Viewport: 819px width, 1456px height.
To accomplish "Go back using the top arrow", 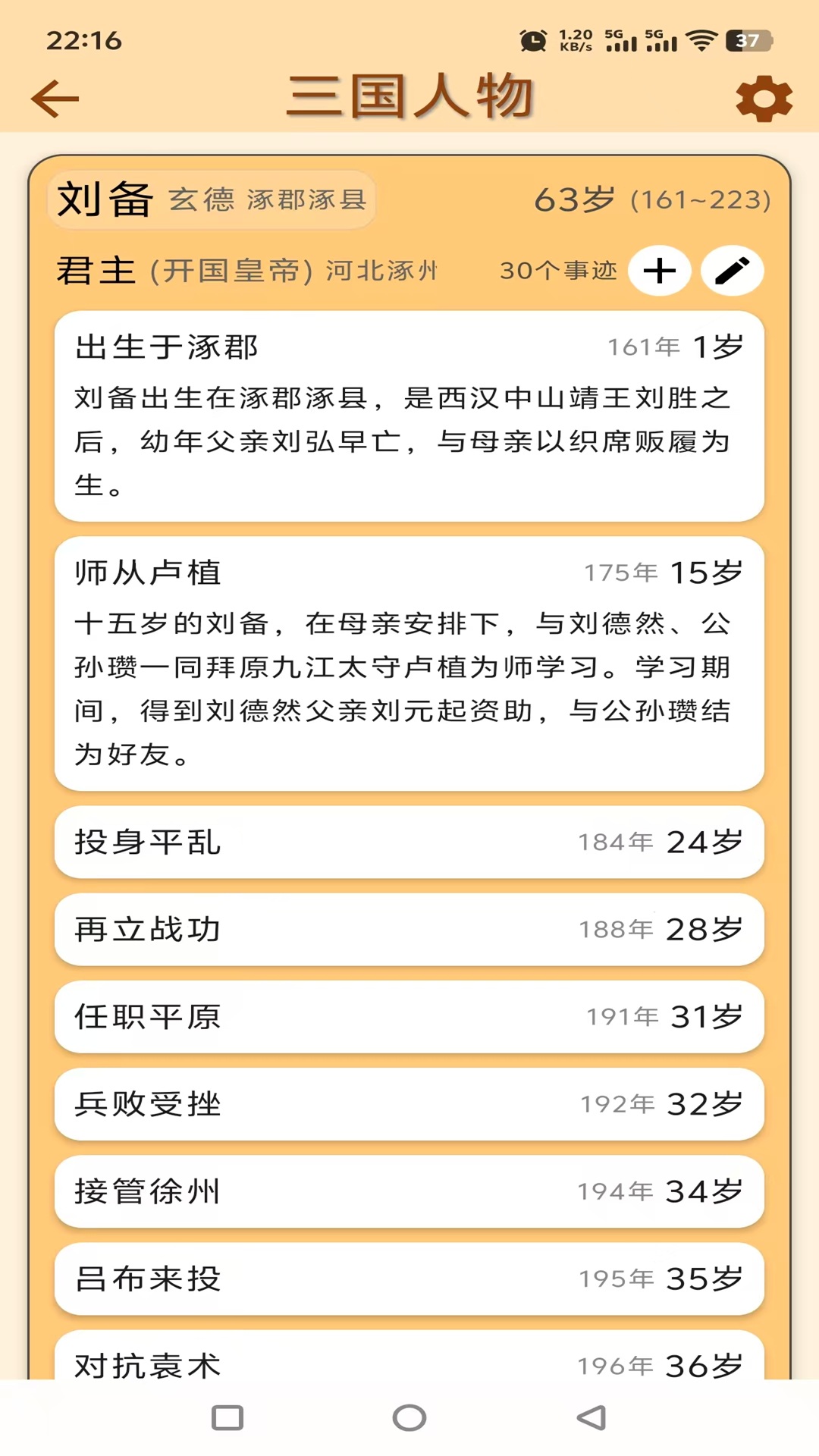I will coord(55,99).
